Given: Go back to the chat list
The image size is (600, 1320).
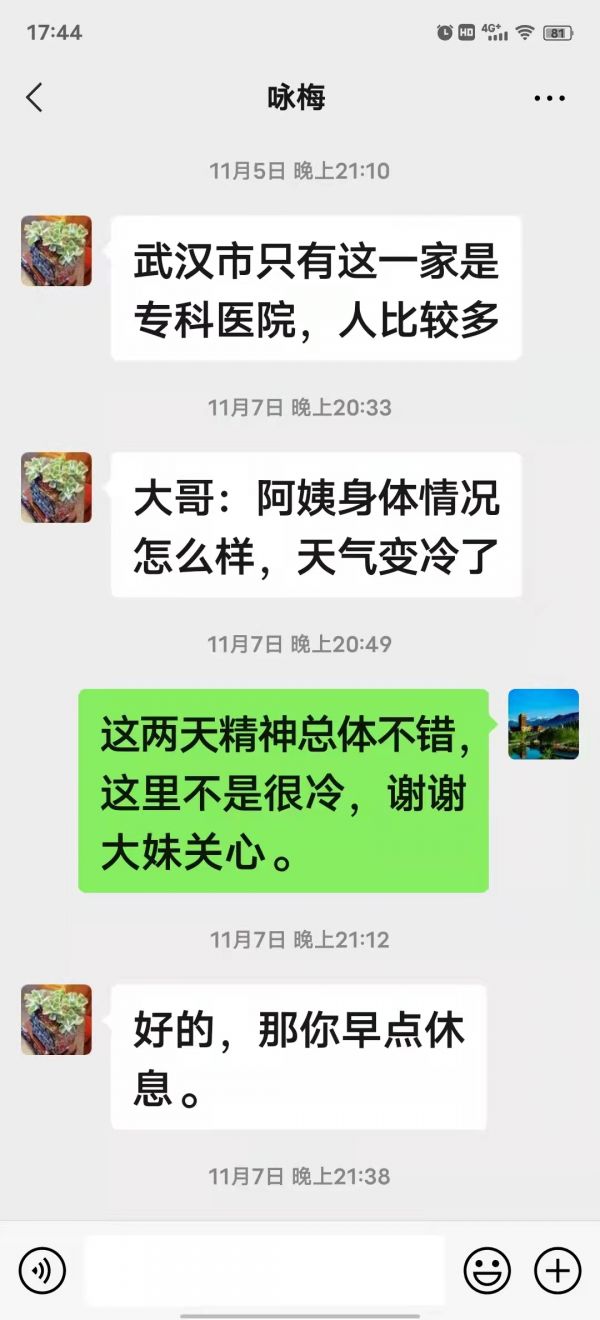Looking at the screenshot, I should (x=35, y=98).
